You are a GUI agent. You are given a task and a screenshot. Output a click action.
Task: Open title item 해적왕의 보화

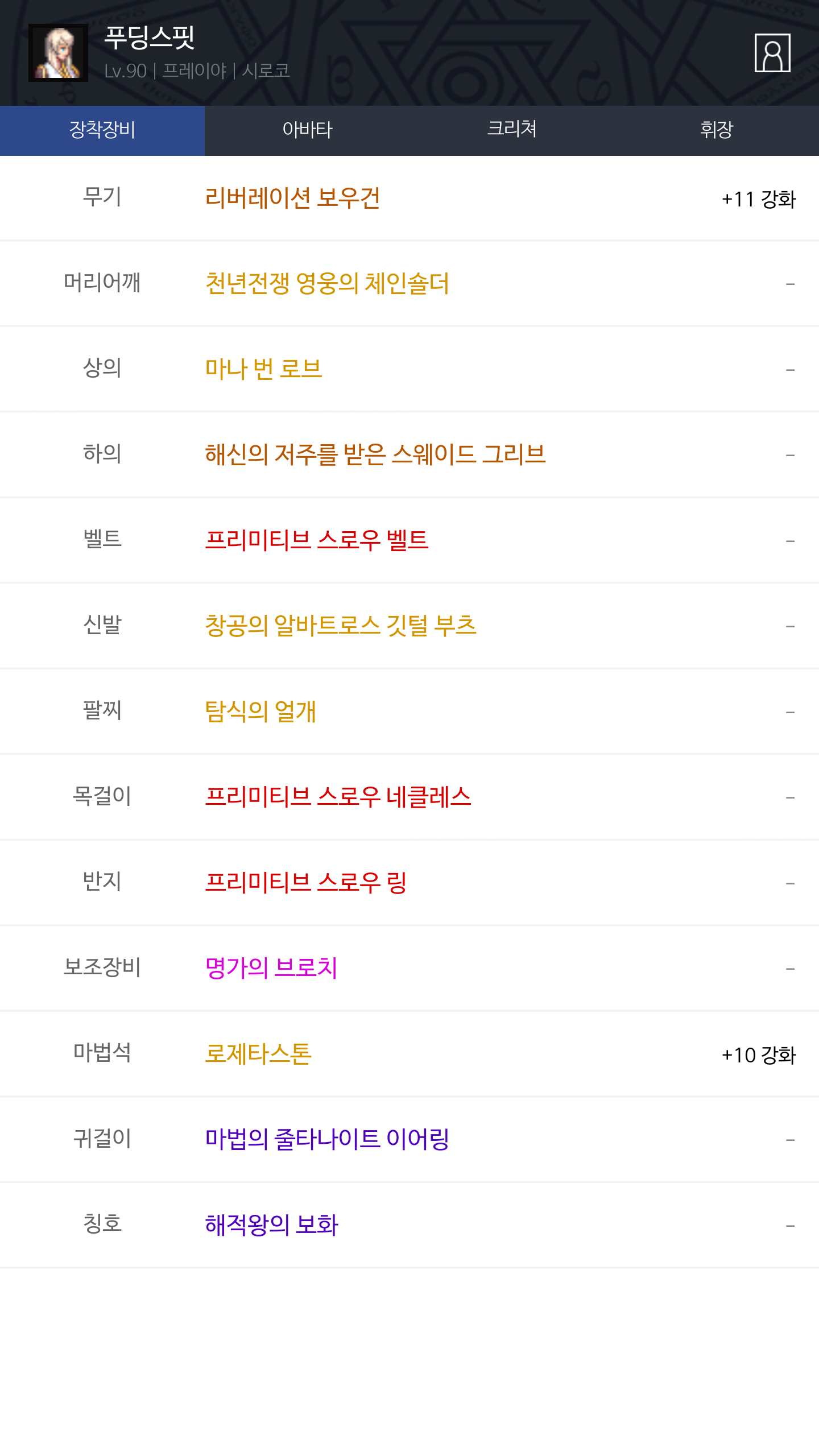(x=271, y=1225)
